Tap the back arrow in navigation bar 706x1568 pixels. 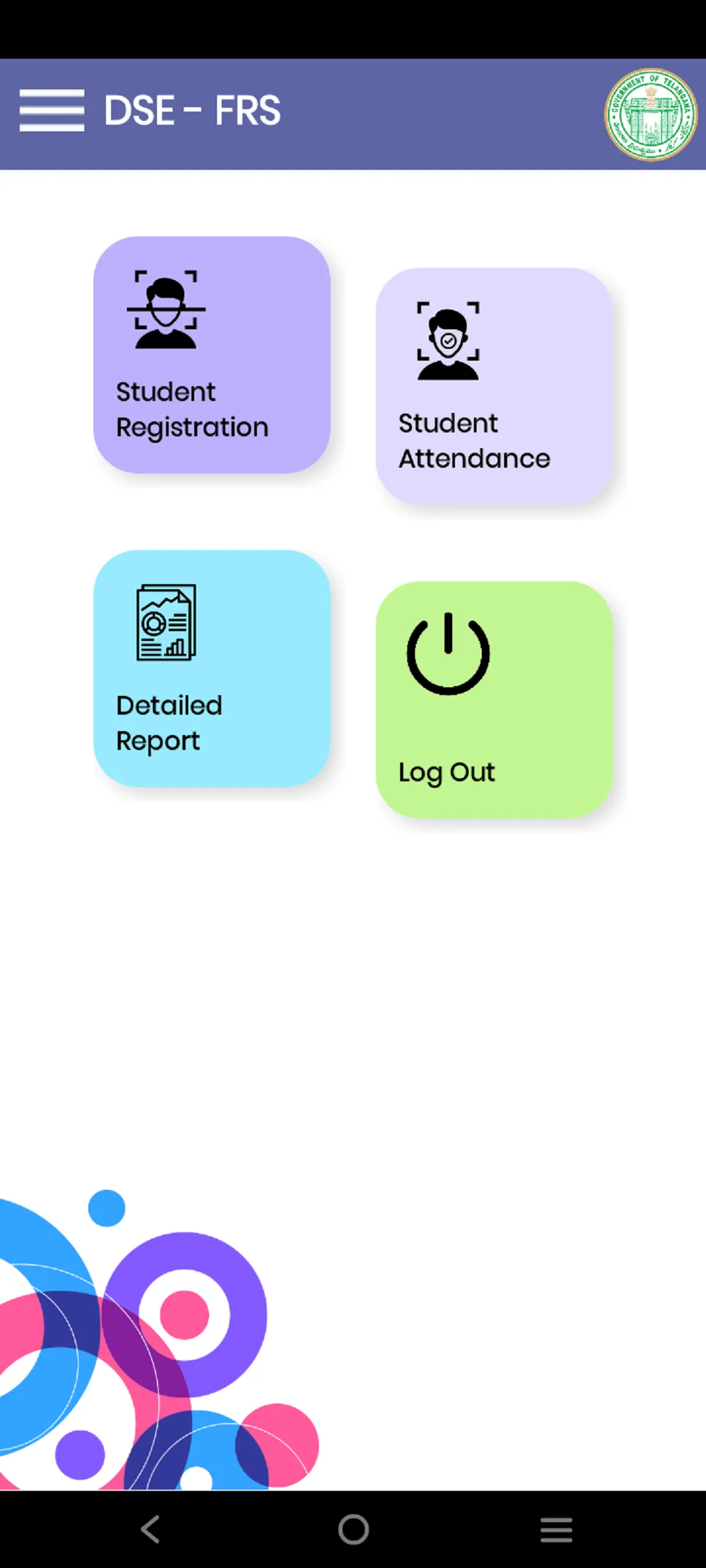click(149, 1528)
